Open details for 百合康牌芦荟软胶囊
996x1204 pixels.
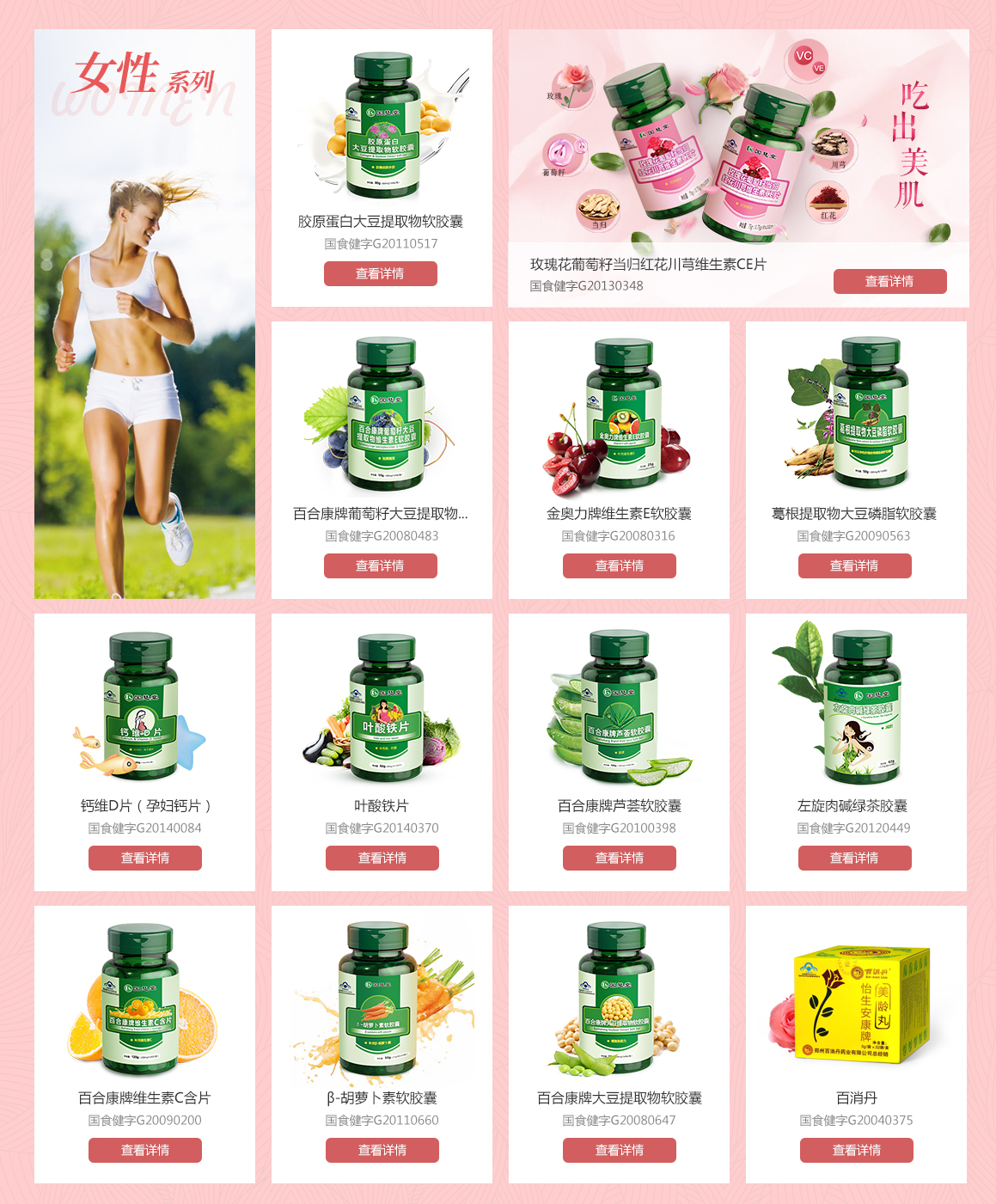(619, 858)
